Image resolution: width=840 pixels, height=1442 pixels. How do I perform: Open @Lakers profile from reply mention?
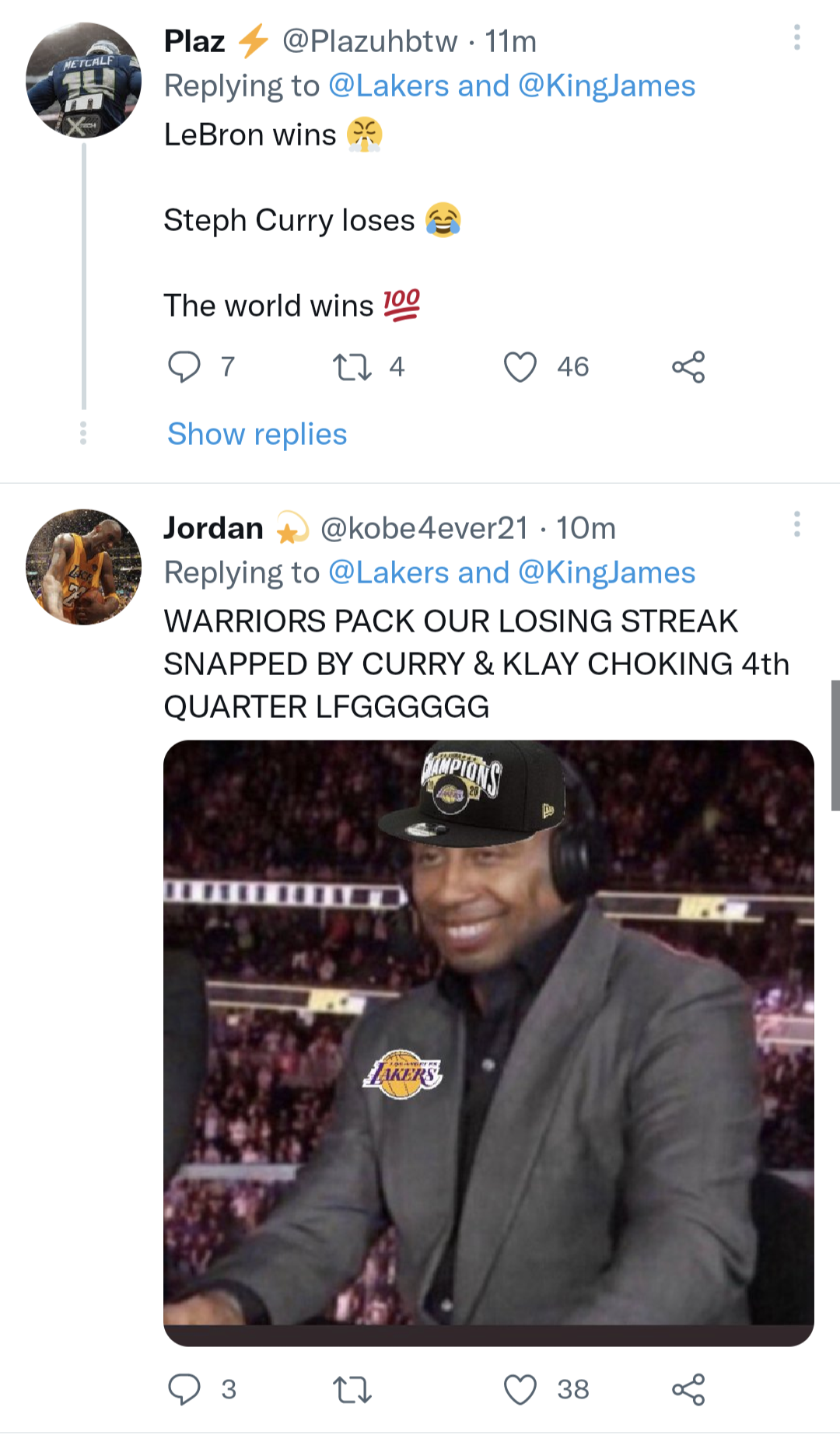388,86
